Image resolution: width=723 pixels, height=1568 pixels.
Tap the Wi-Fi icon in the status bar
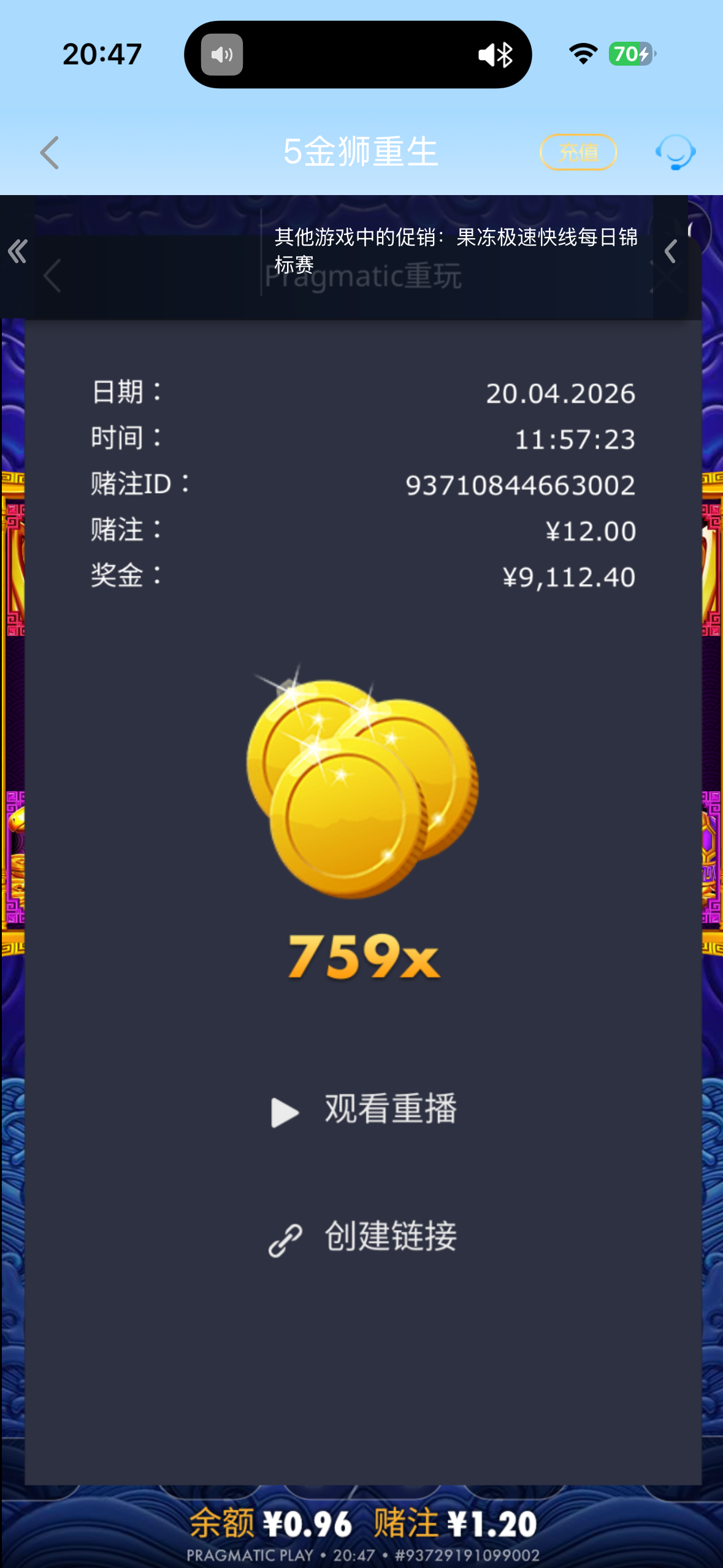(583, 54)
